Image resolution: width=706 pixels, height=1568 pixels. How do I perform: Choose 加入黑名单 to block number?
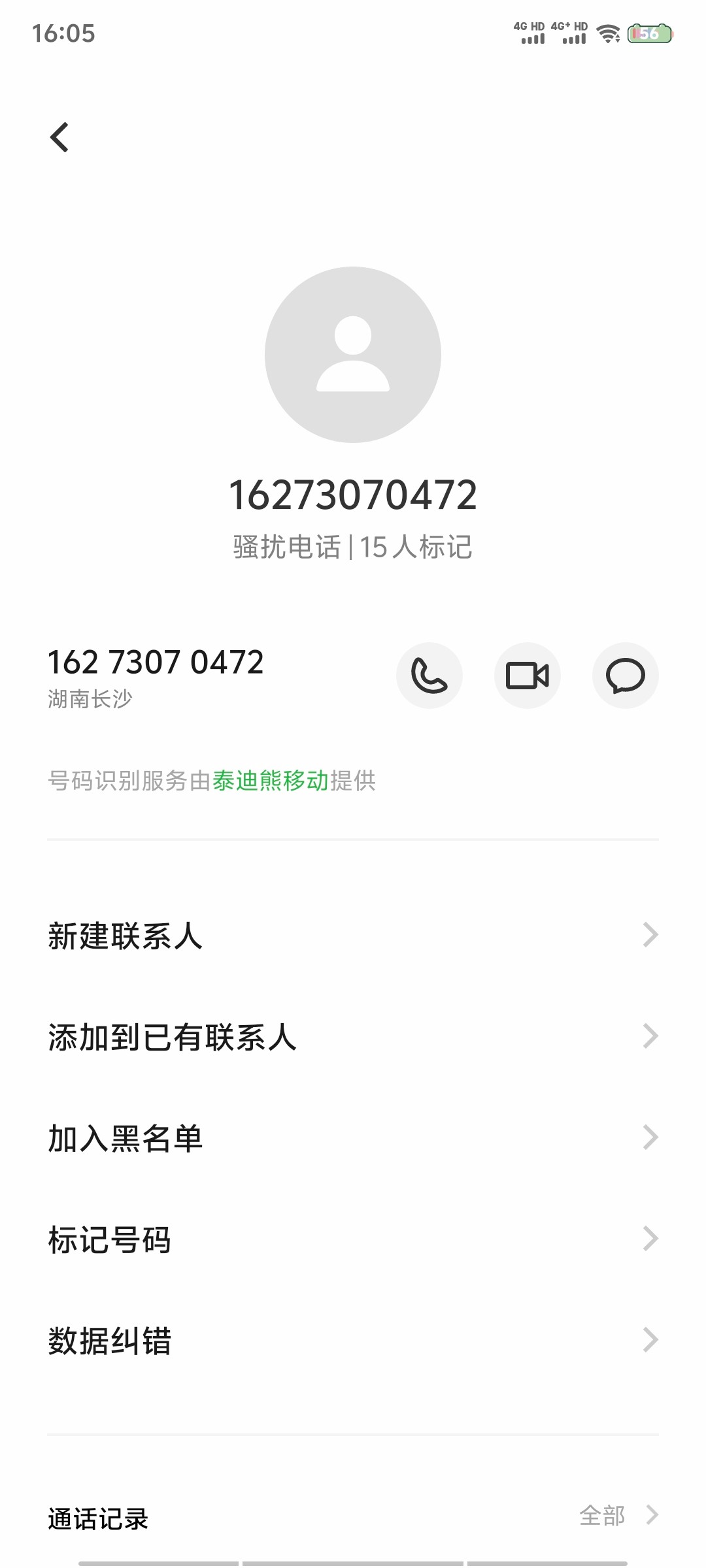tap(353, 1138)
